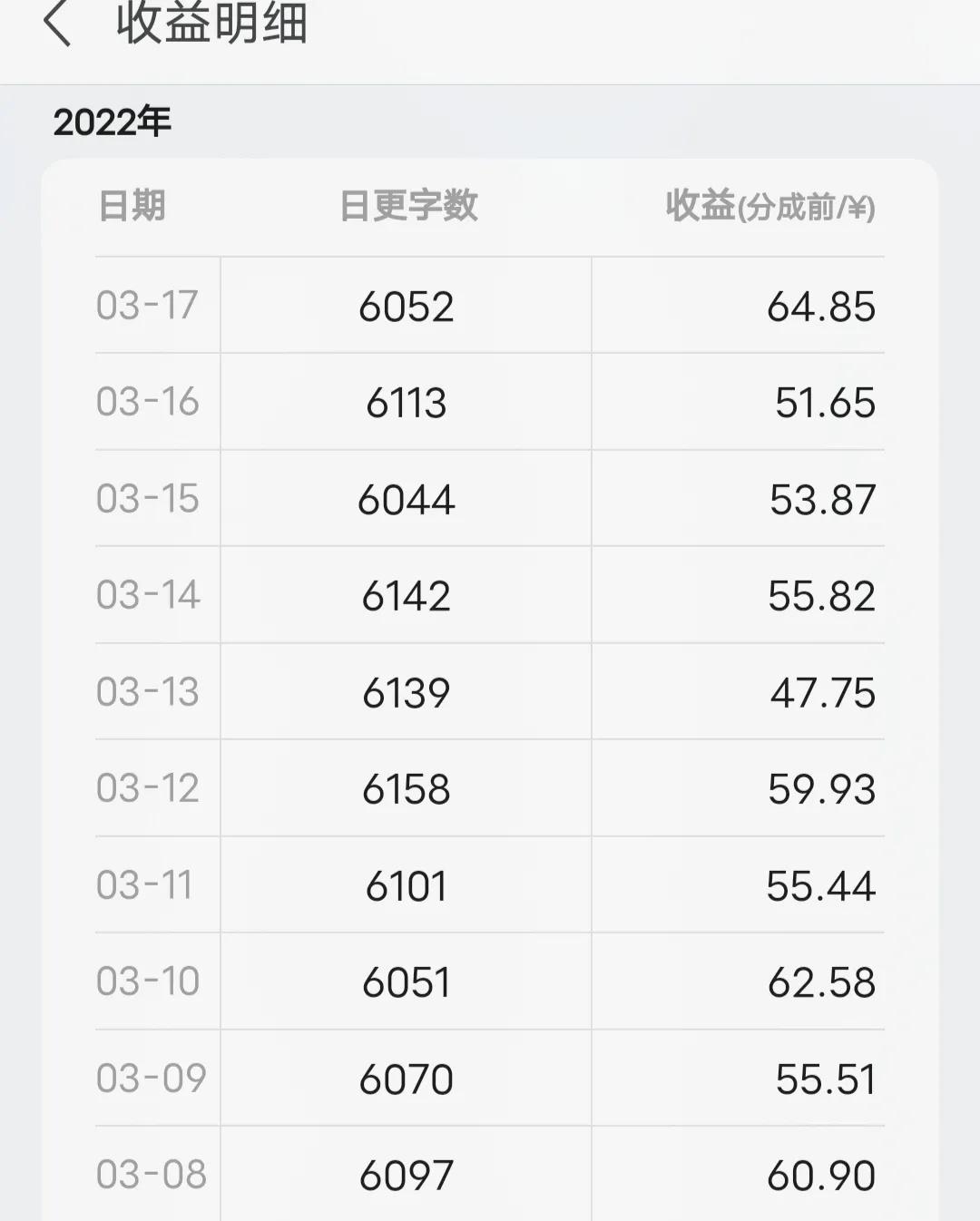Tap the word count 6113
The width and height of the screenshot is (980, 1221).
(x=407, y=402)
